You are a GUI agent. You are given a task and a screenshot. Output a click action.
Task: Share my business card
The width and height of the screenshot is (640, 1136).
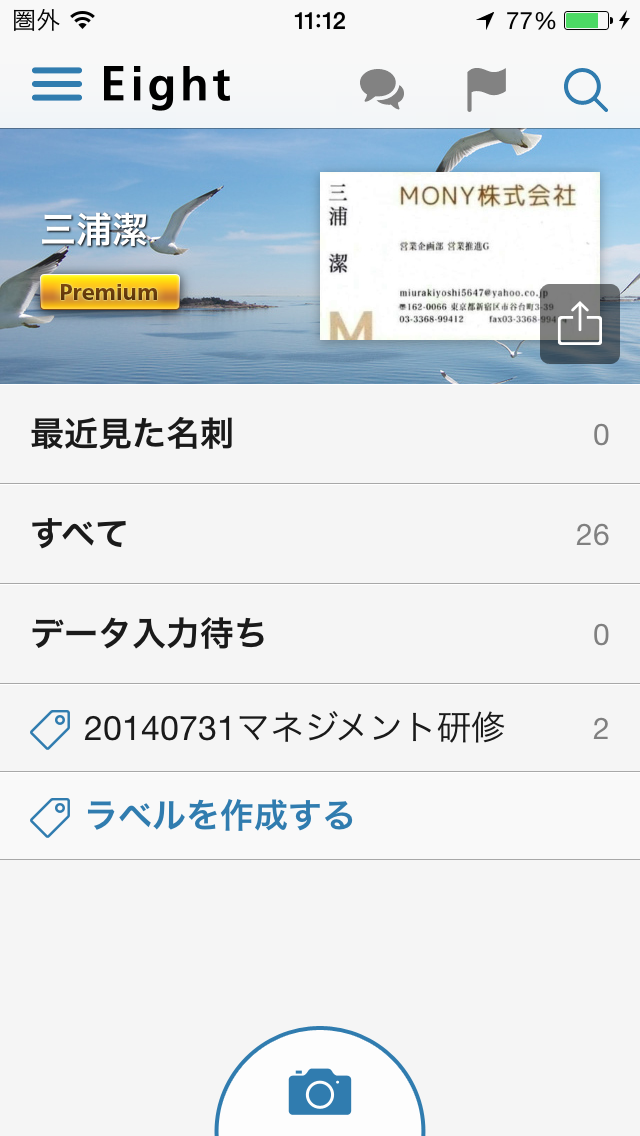(579, 323)
